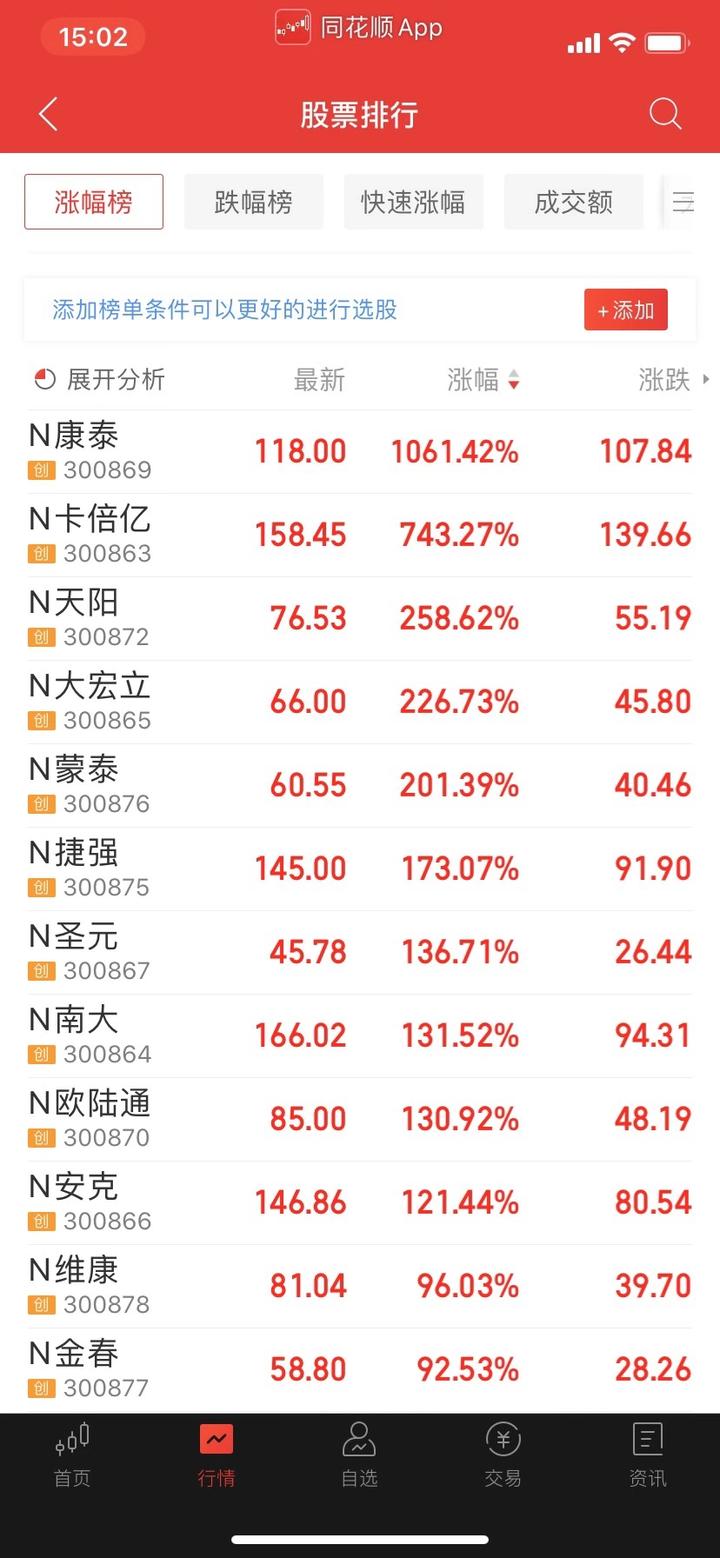Open the 资讯 bottom tab
The width and height of the screenshot is (720, 1558).
(647, 1455)
